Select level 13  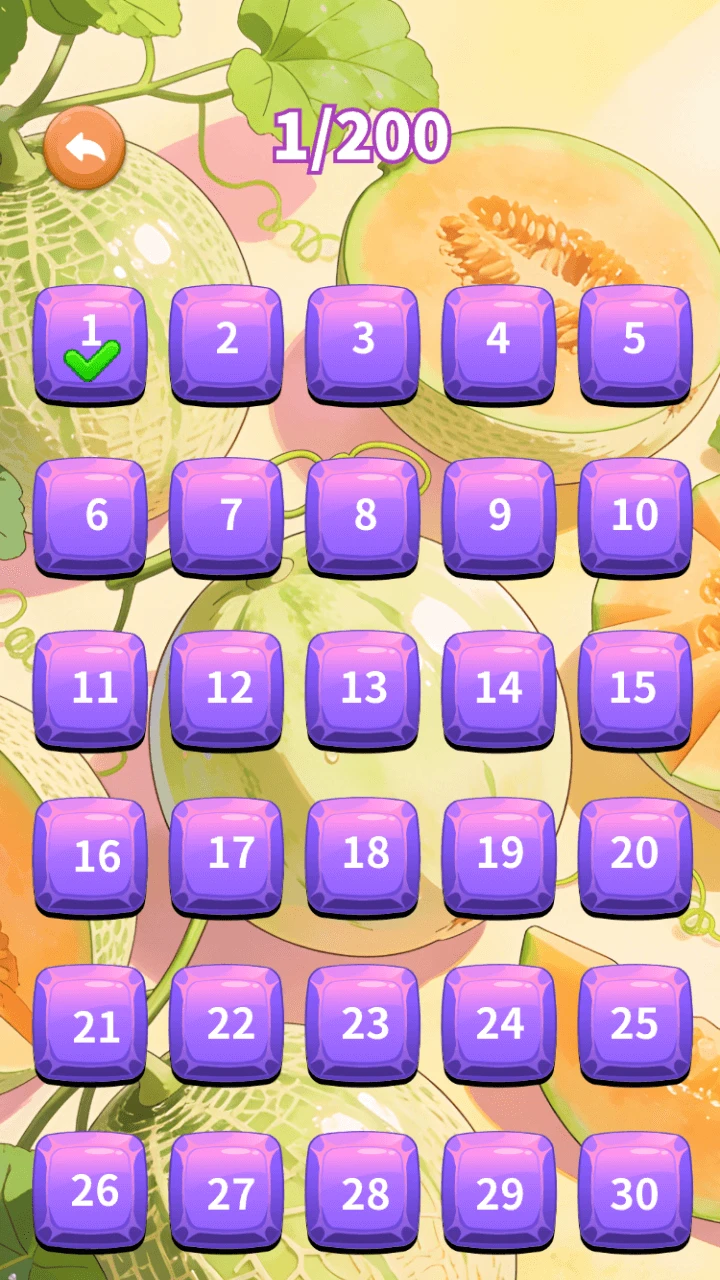[x=363, y=689]
